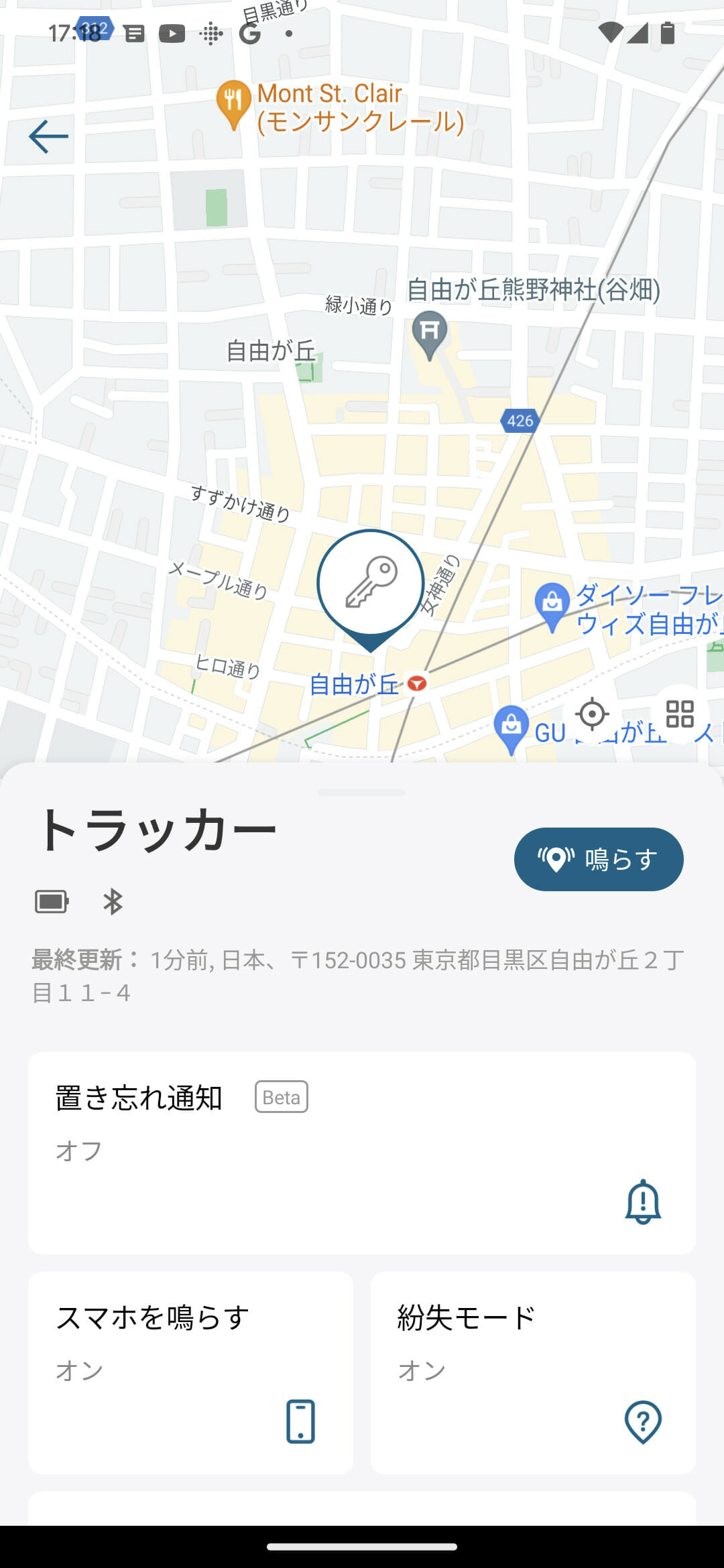Tap the 鳴らす ring tracker button
724x1568 pixels.
point(599,859)
